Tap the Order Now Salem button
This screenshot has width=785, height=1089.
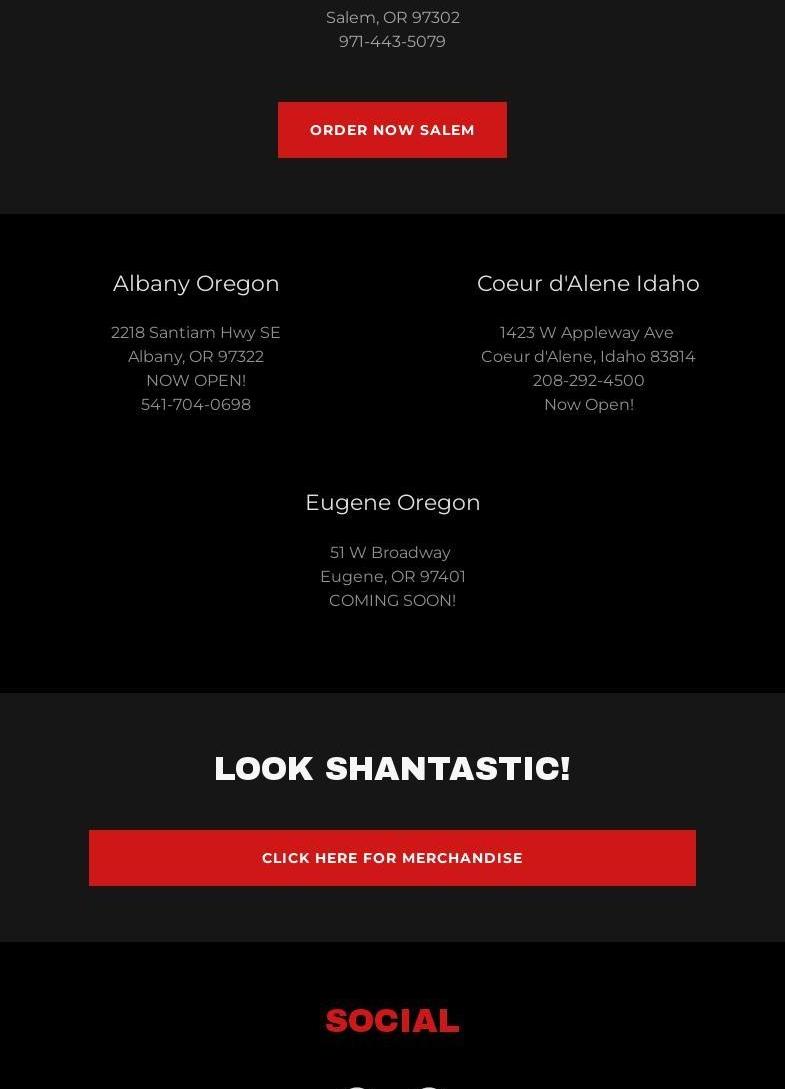(x=392, y=130)
